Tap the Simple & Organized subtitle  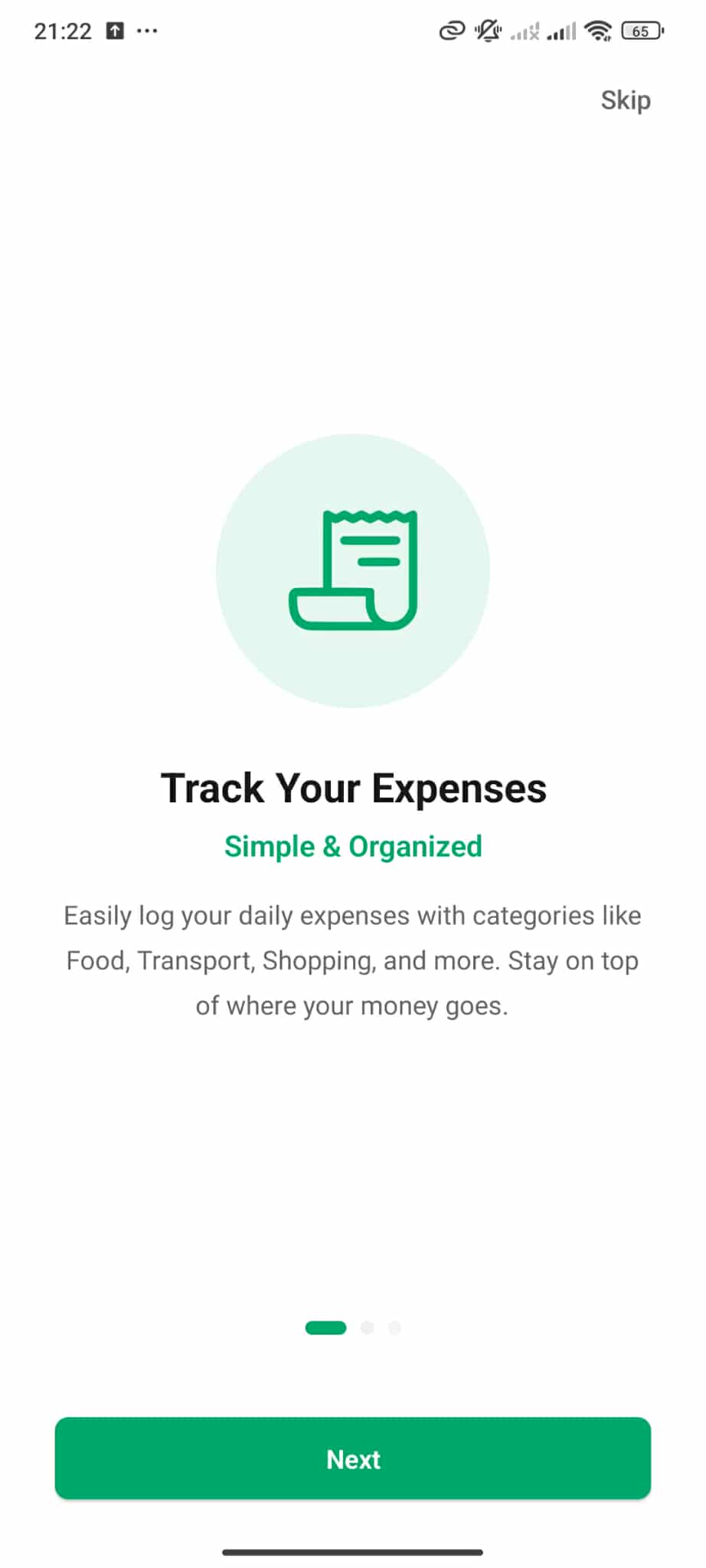353,846
